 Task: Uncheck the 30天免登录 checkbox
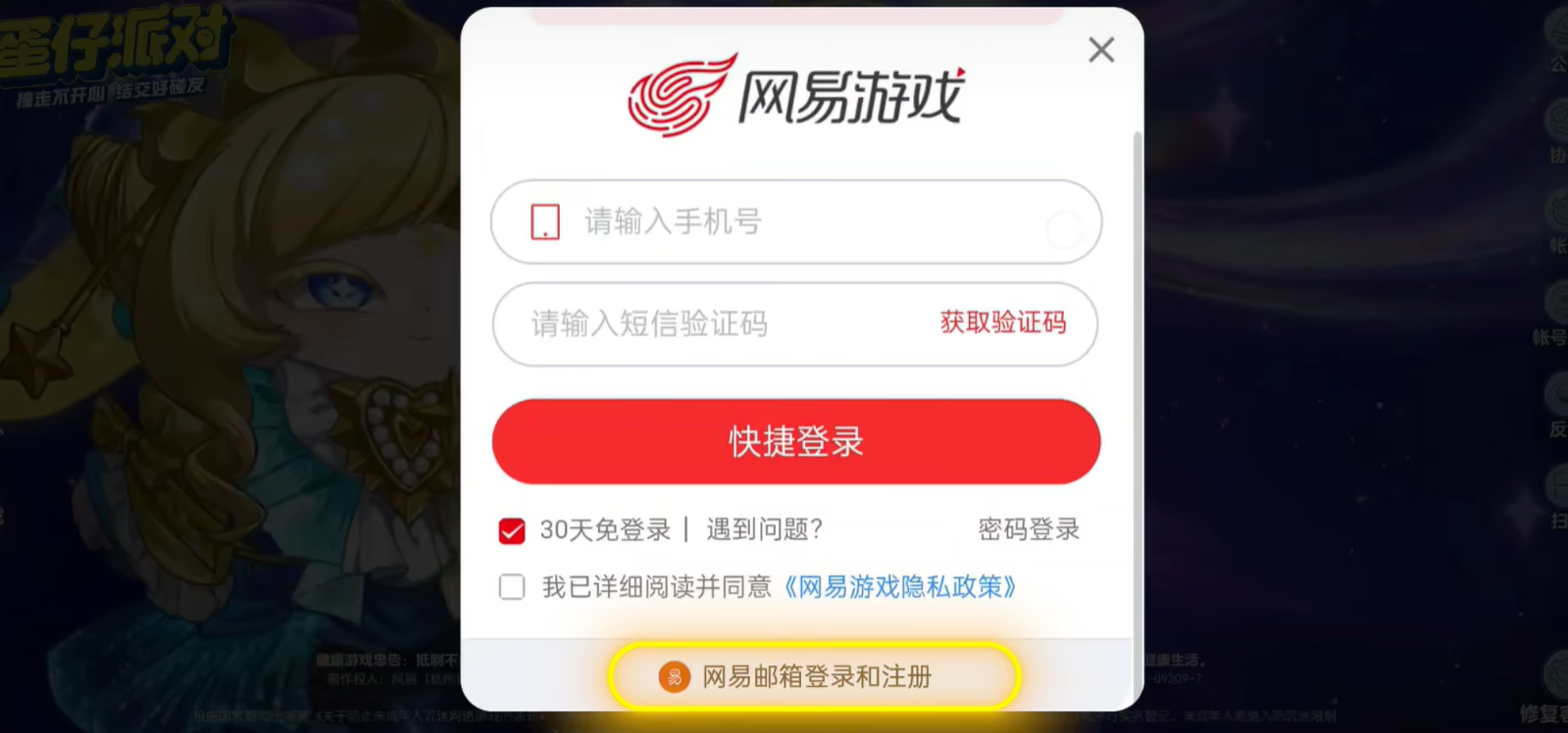(512, 530)
